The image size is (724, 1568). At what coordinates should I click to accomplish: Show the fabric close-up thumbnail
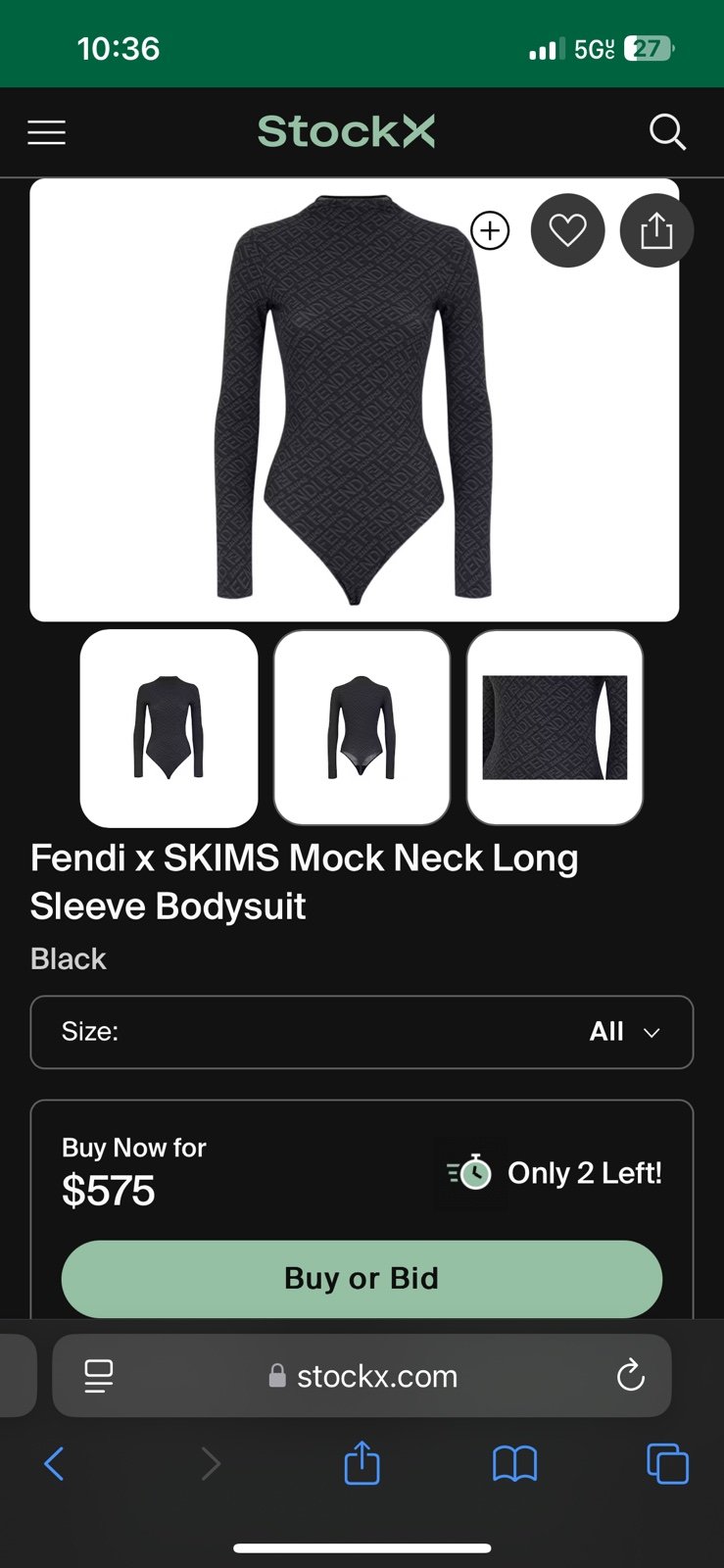pyautogui.click(x=555, y=728)
